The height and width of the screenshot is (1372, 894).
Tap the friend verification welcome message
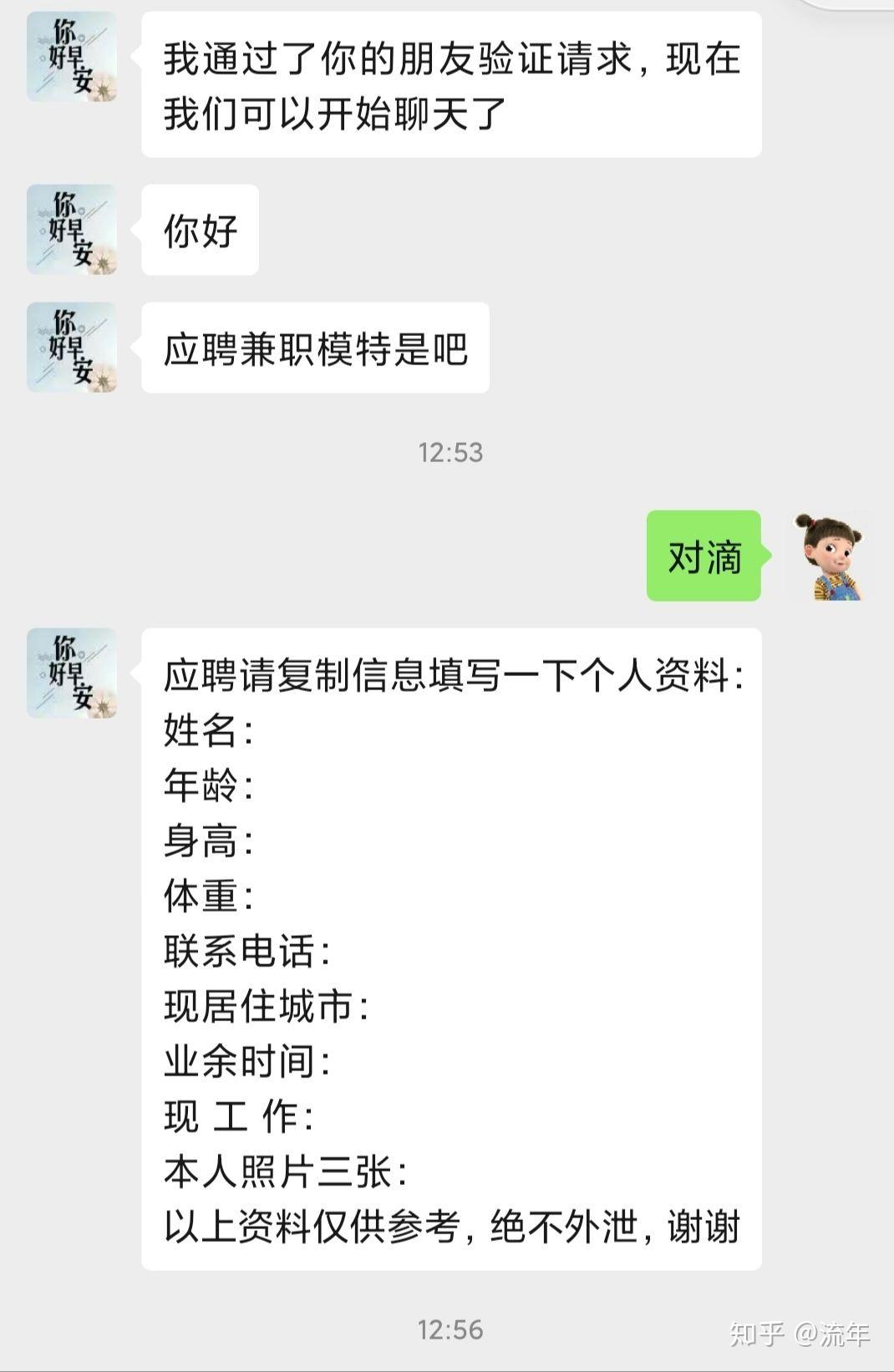451,88
